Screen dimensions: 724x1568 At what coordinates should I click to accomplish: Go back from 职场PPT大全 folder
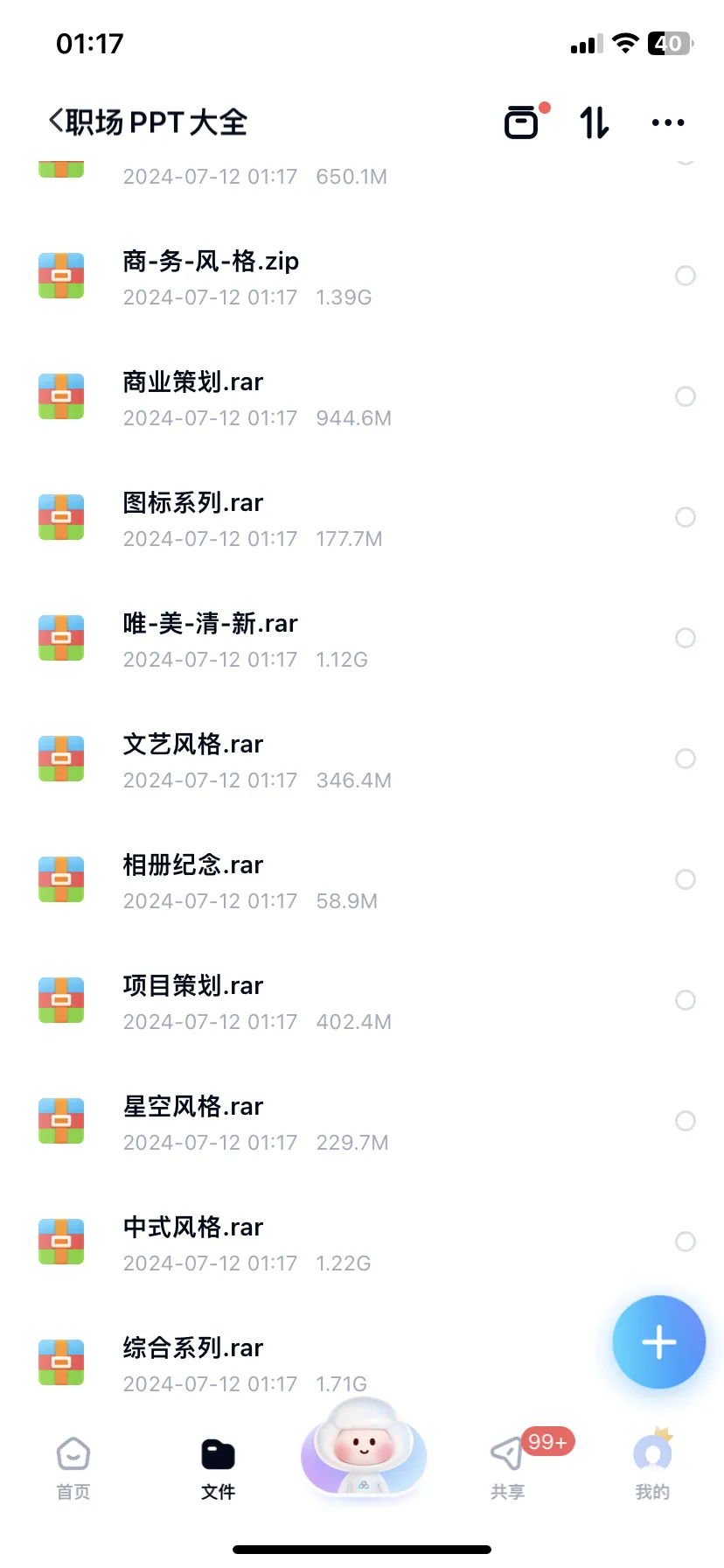58,122
